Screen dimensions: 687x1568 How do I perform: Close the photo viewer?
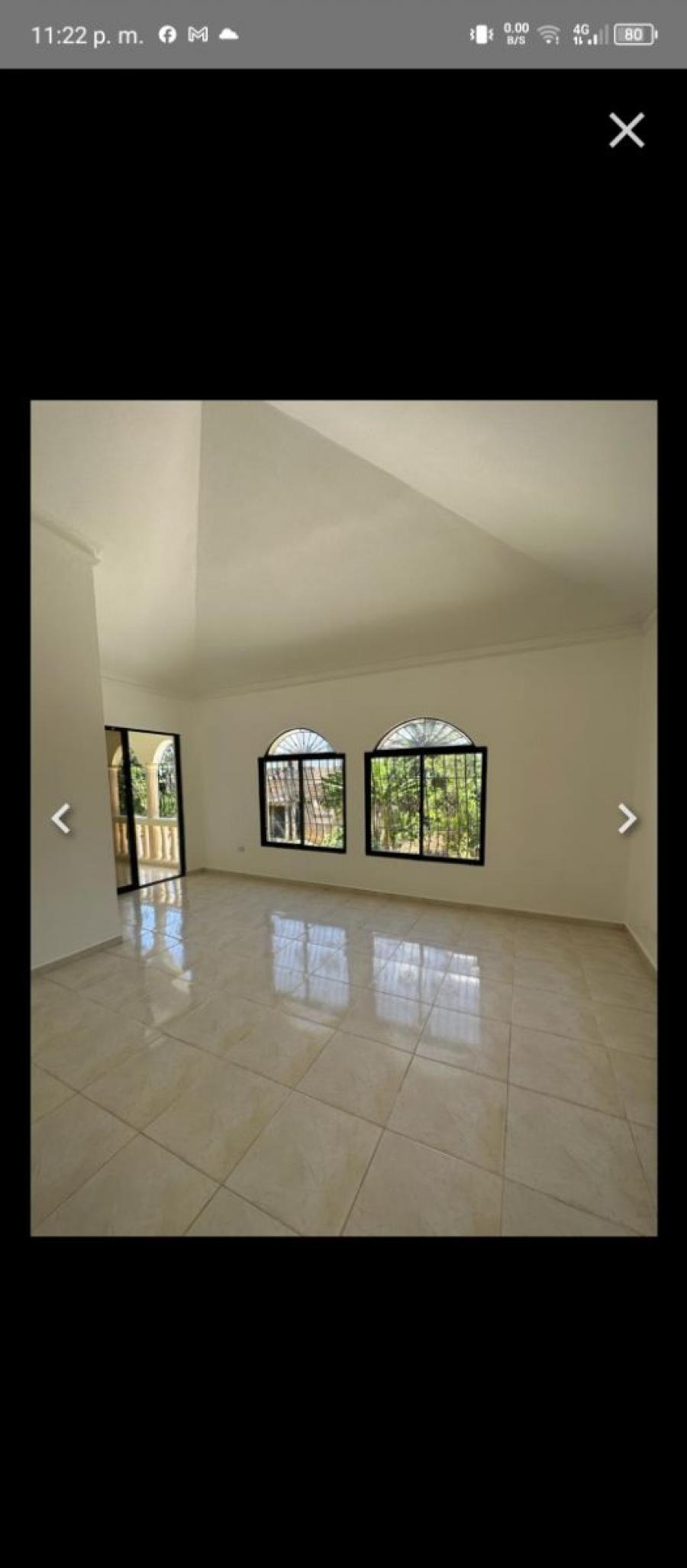click(x=627, y=130)
